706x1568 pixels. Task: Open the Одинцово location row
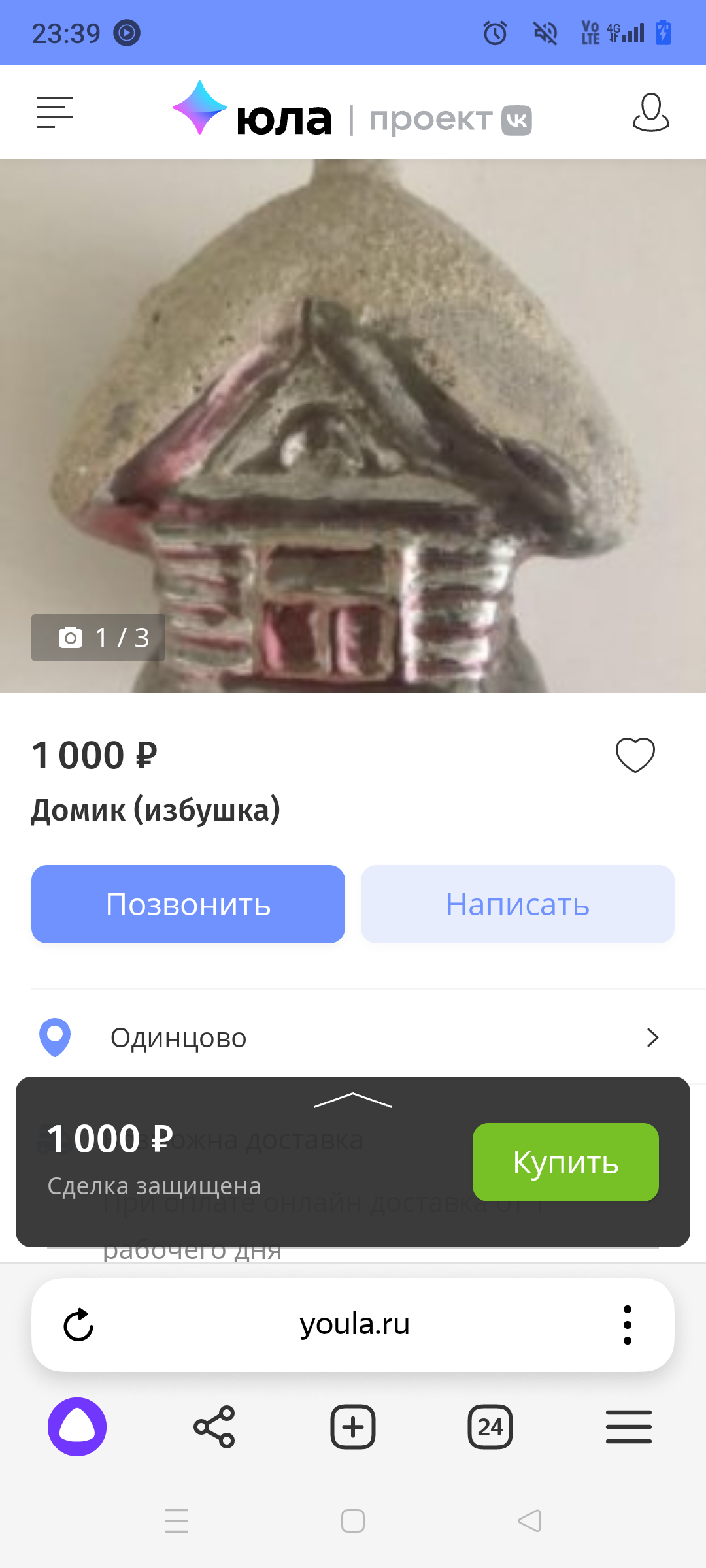[353, 1037]
